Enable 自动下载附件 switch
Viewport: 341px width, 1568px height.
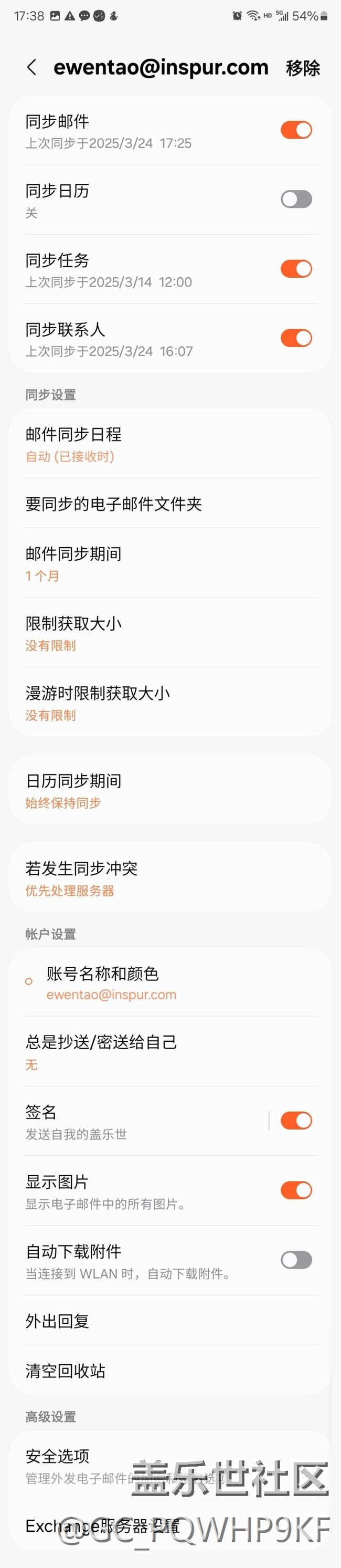tap(296, 1259)
